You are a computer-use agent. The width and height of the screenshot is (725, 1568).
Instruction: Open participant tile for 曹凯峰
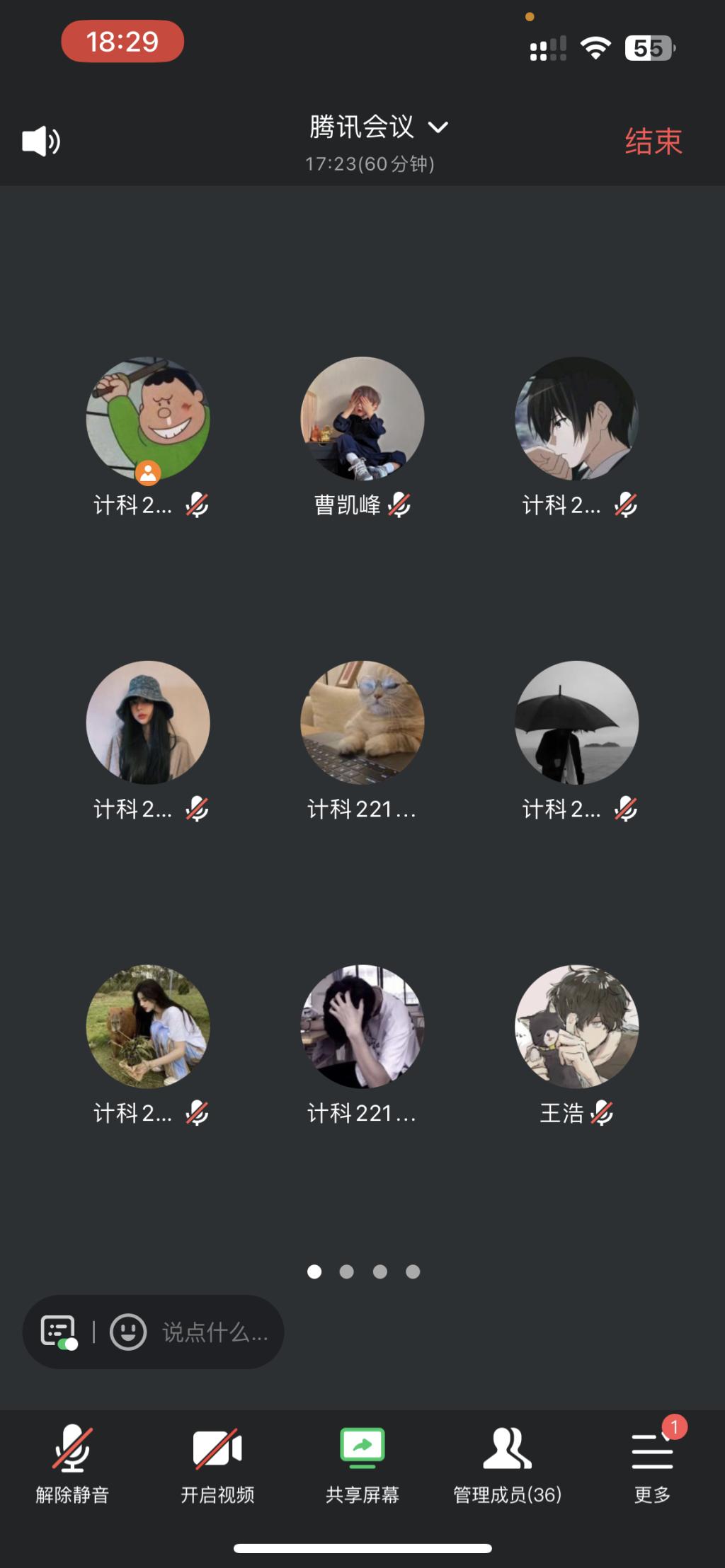coord(362,419)
